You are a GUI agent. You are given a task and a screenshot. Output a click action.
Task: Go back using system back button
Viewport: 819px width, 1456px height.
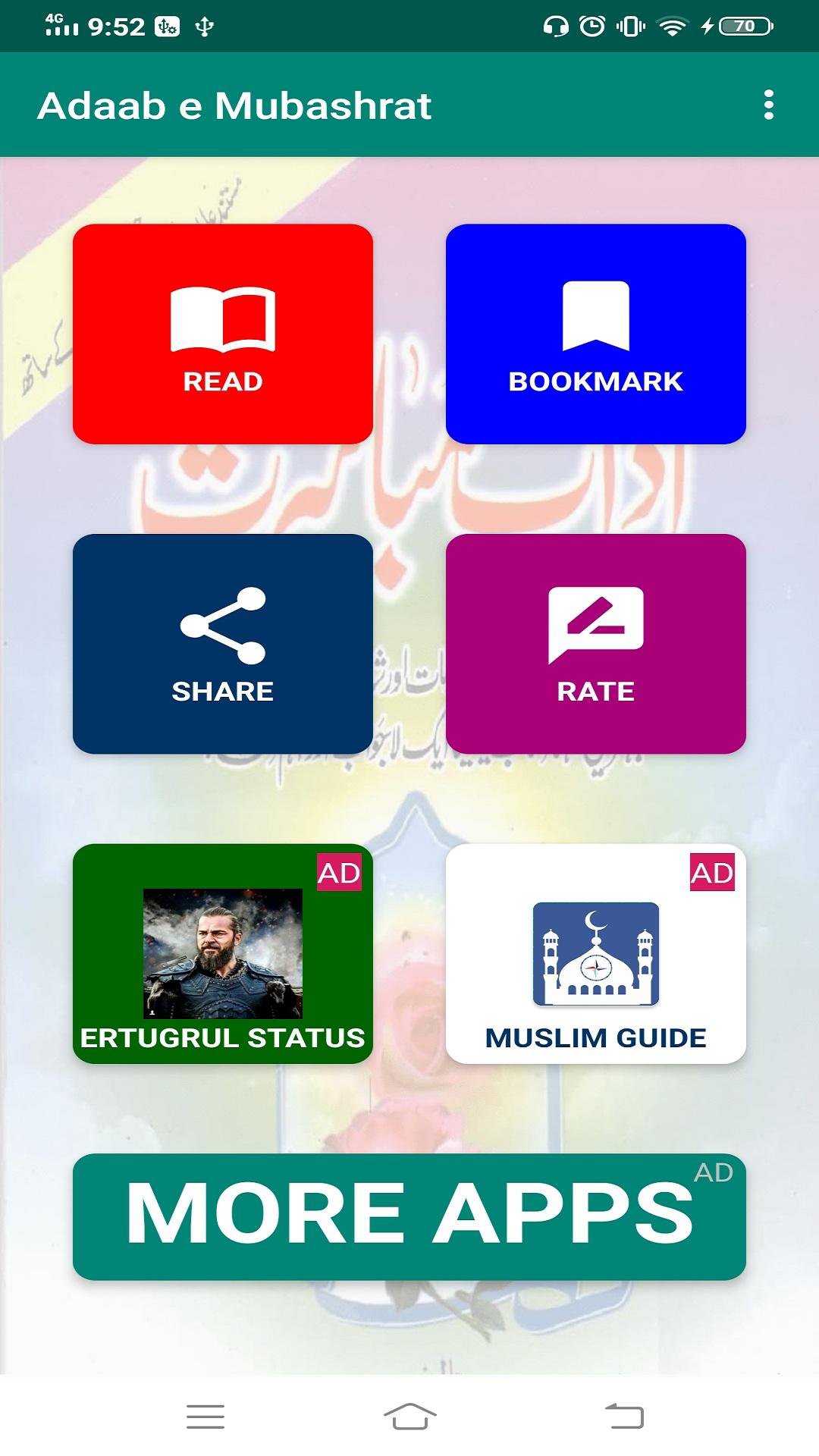[x=624, y=1416]
